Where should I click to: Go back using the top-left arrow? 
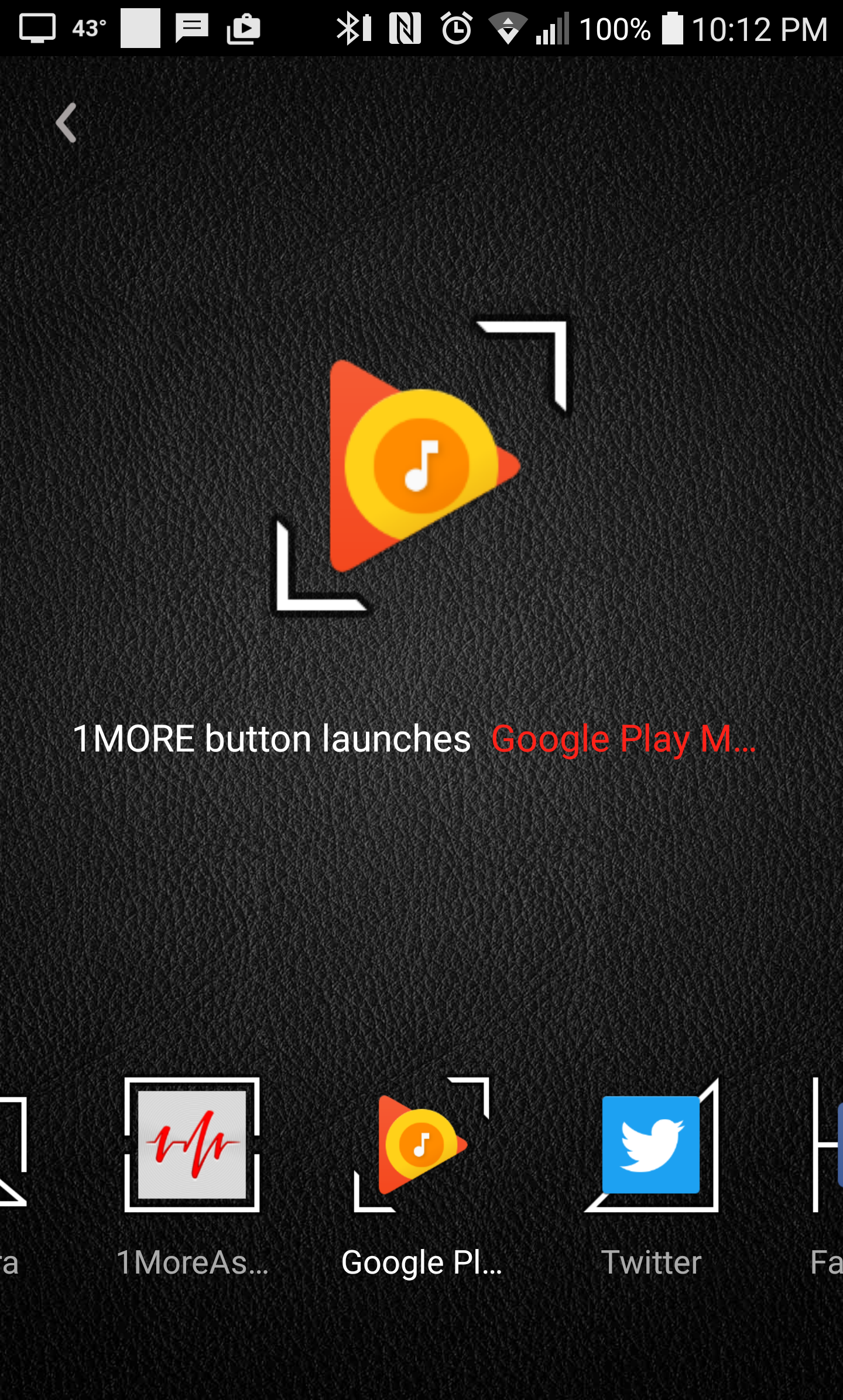pos(66,123)
